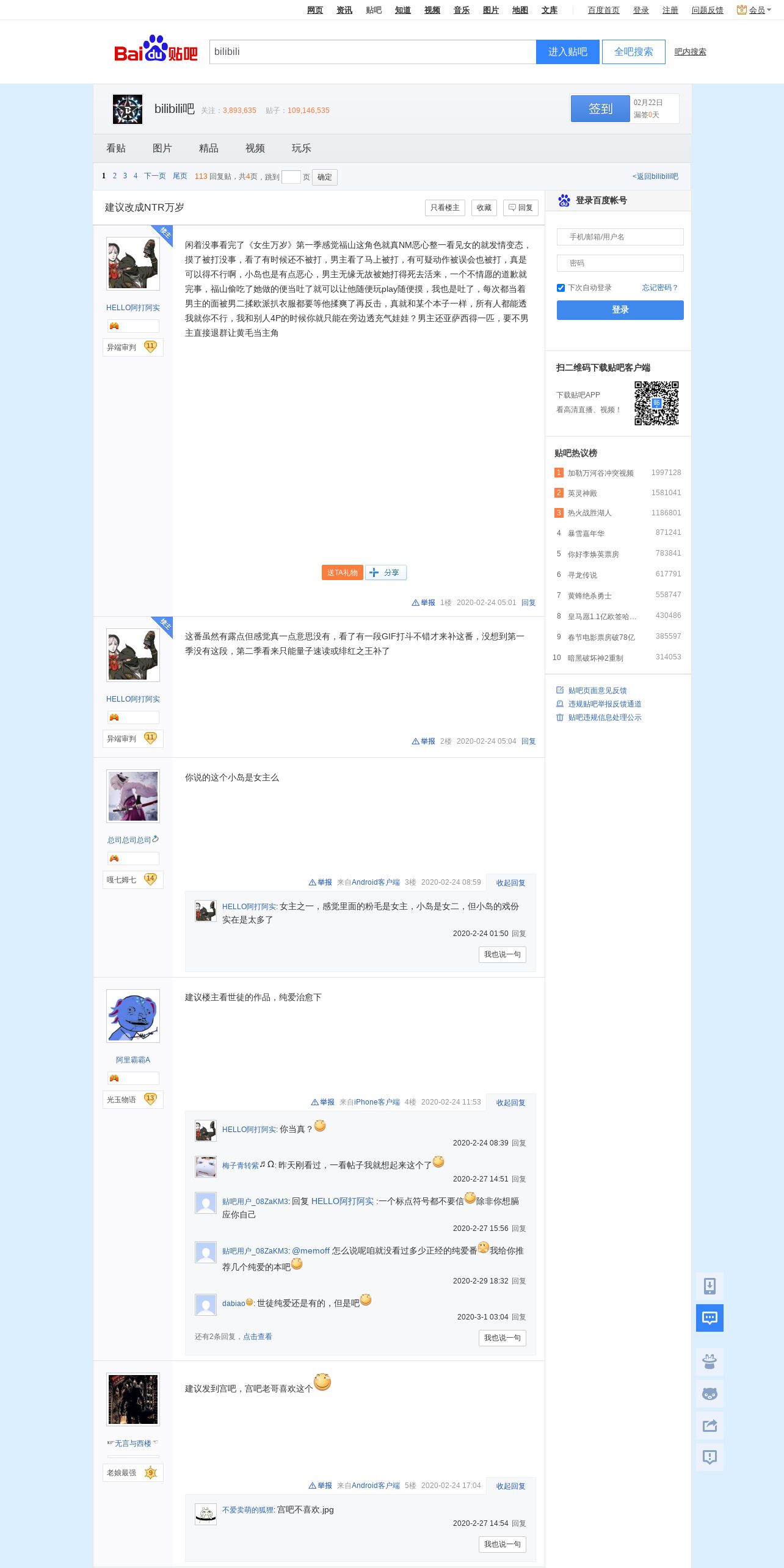Switch to the 精品 tab
This screenshot has height=1568, width=784.
point(209,148)
